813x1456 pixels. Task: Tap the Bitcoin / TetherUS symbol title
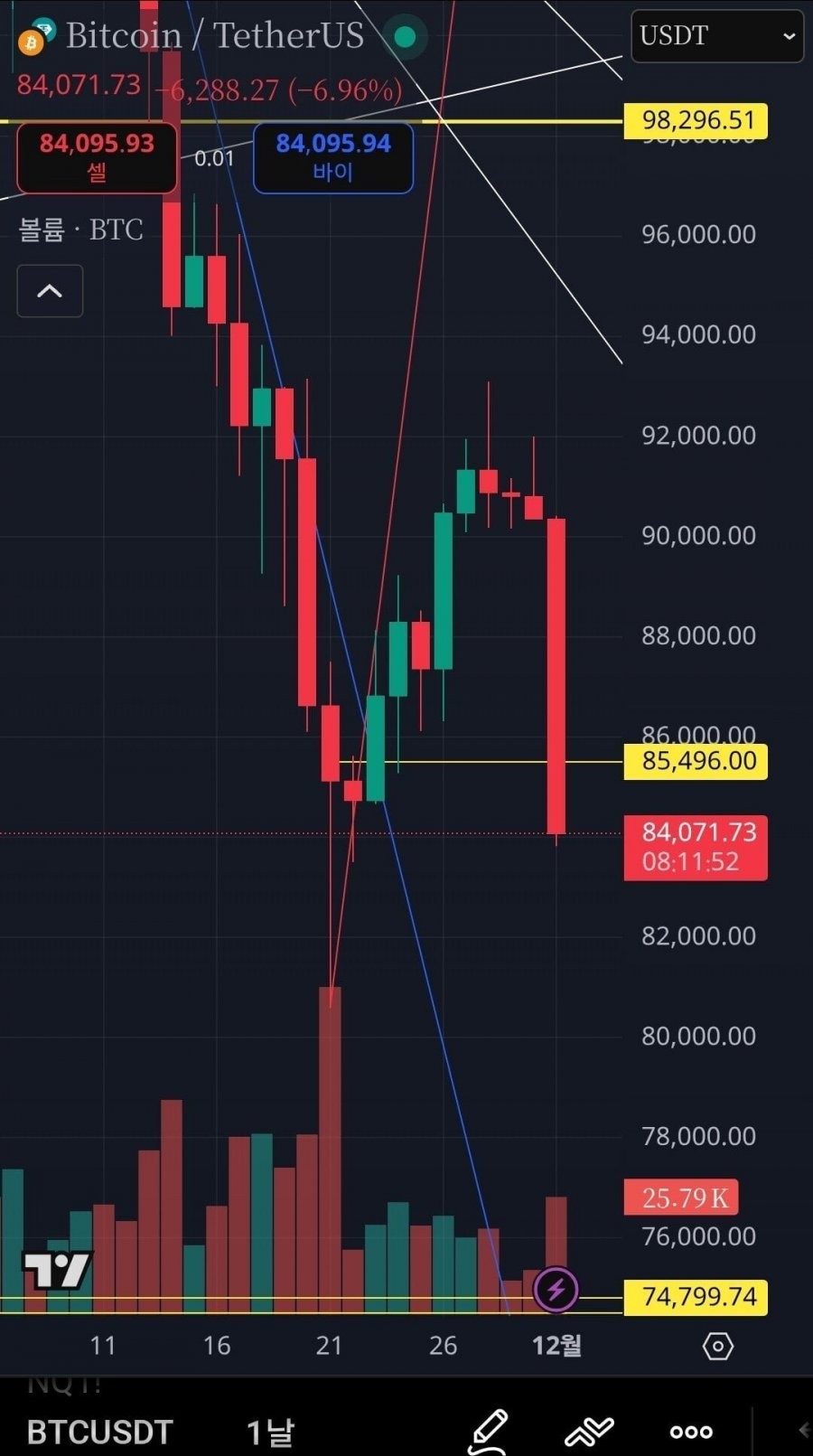pos(214,36)
